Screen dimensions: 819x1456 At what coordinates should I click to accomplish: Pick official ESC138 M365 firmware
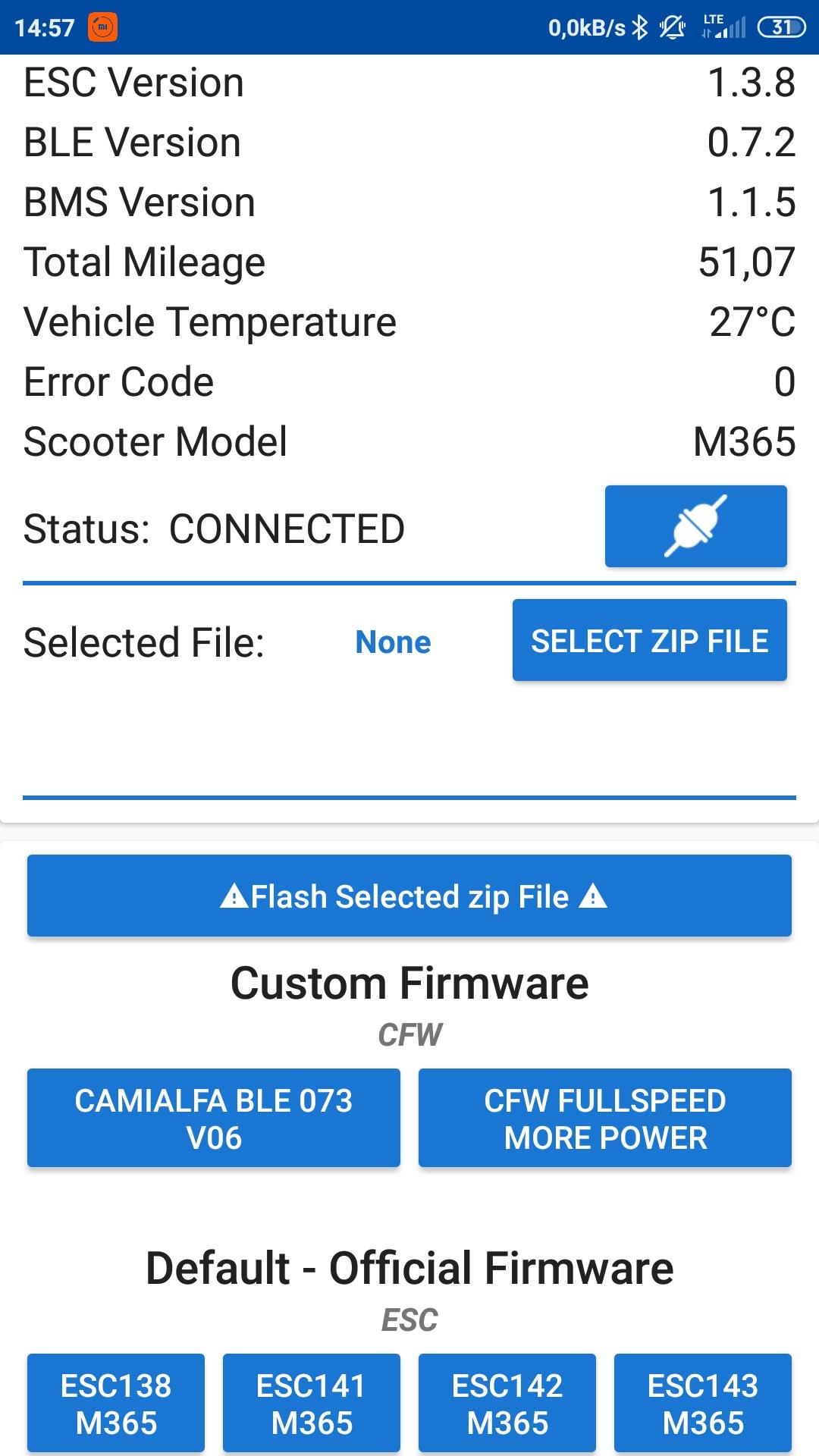pos(116,1403)
